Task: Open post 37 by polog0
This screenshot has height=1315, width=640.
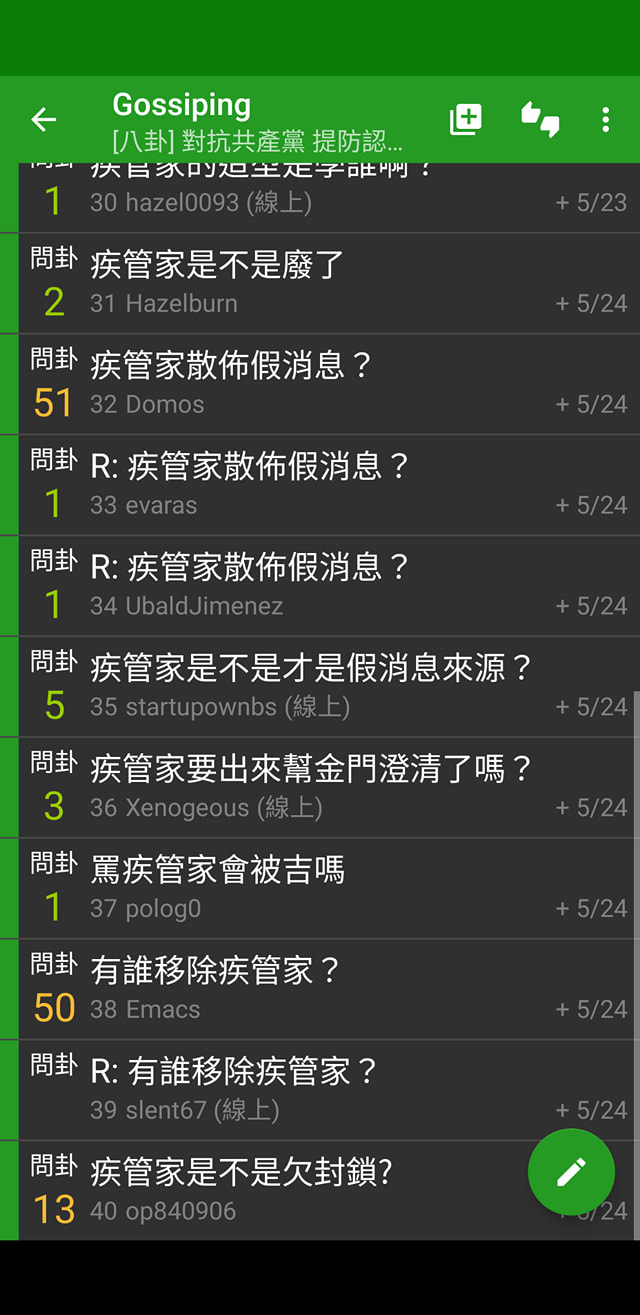Action: (x=320, y=890)
